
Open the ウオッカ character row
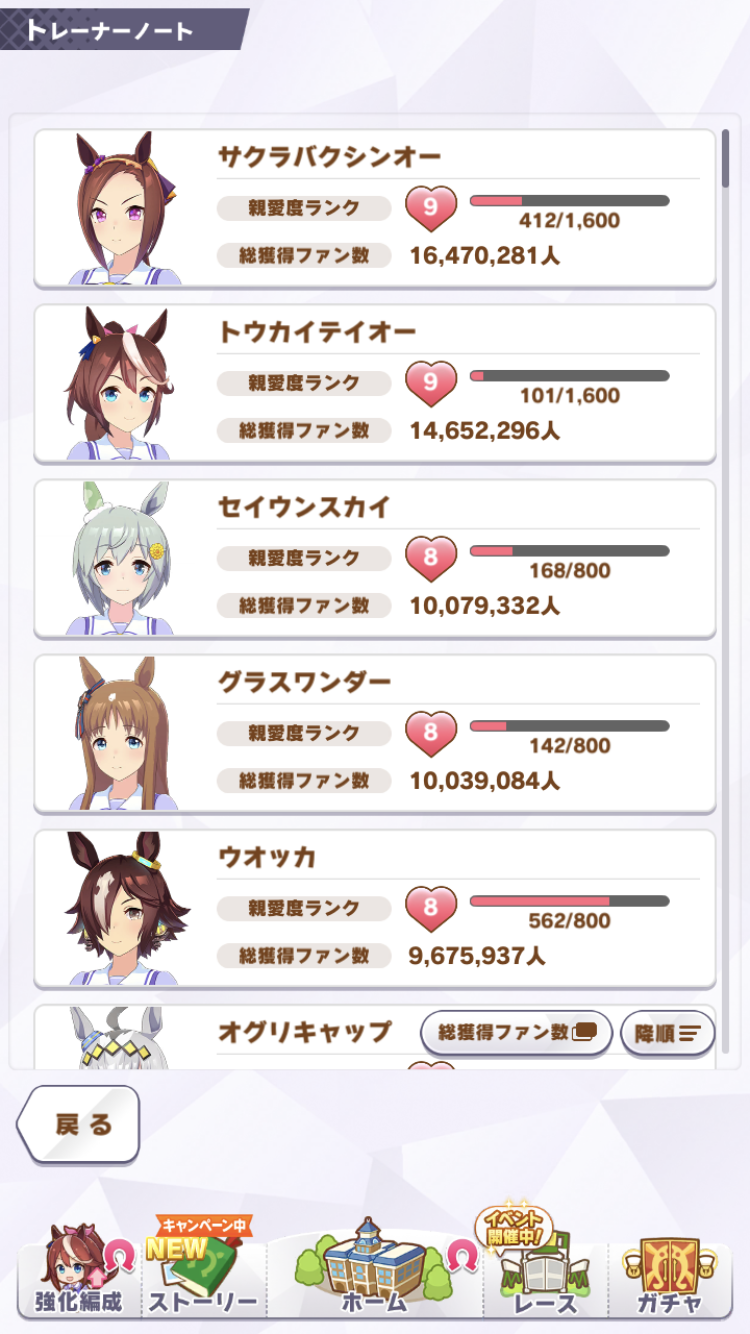tap(375, 908)
